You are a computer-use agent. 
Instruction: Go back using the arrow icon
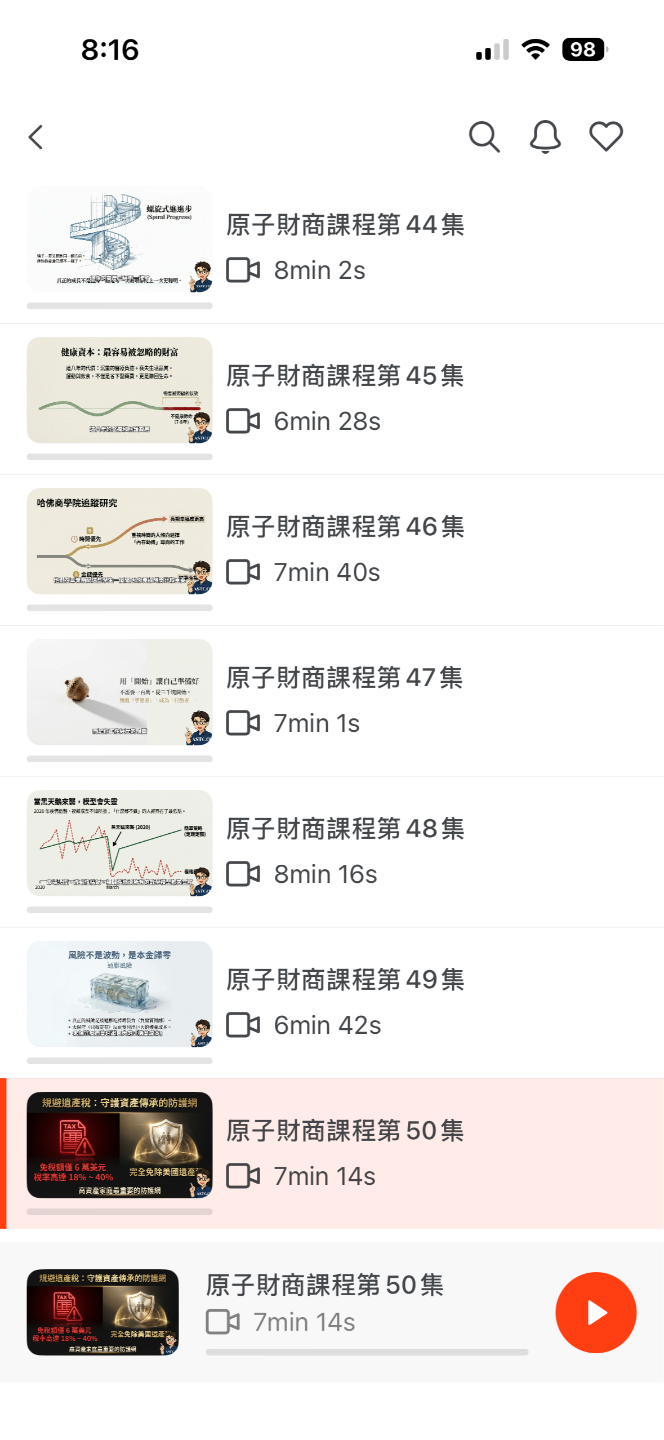click(36, 137)
